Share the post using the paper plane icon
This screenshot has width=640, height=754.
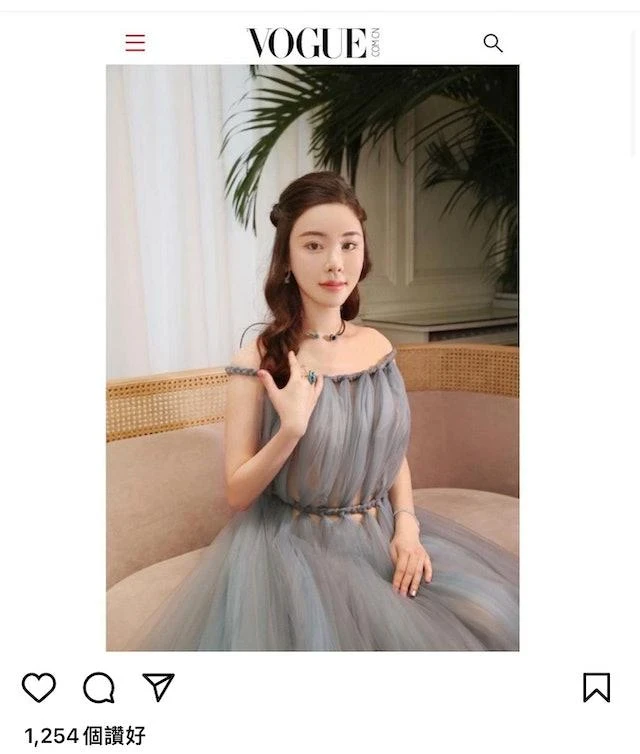[158, 686]
